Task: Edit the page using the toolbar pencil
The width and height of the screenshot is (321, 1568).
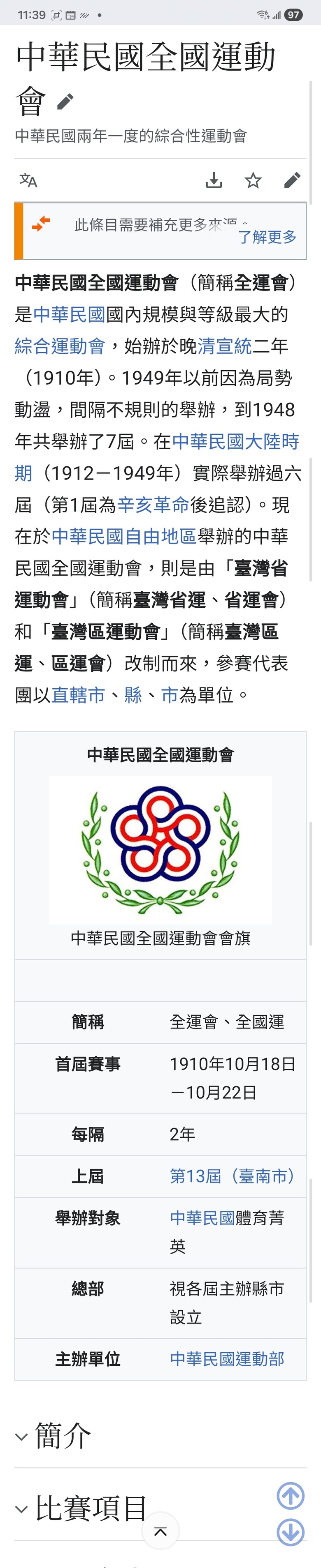Action: 292,180
